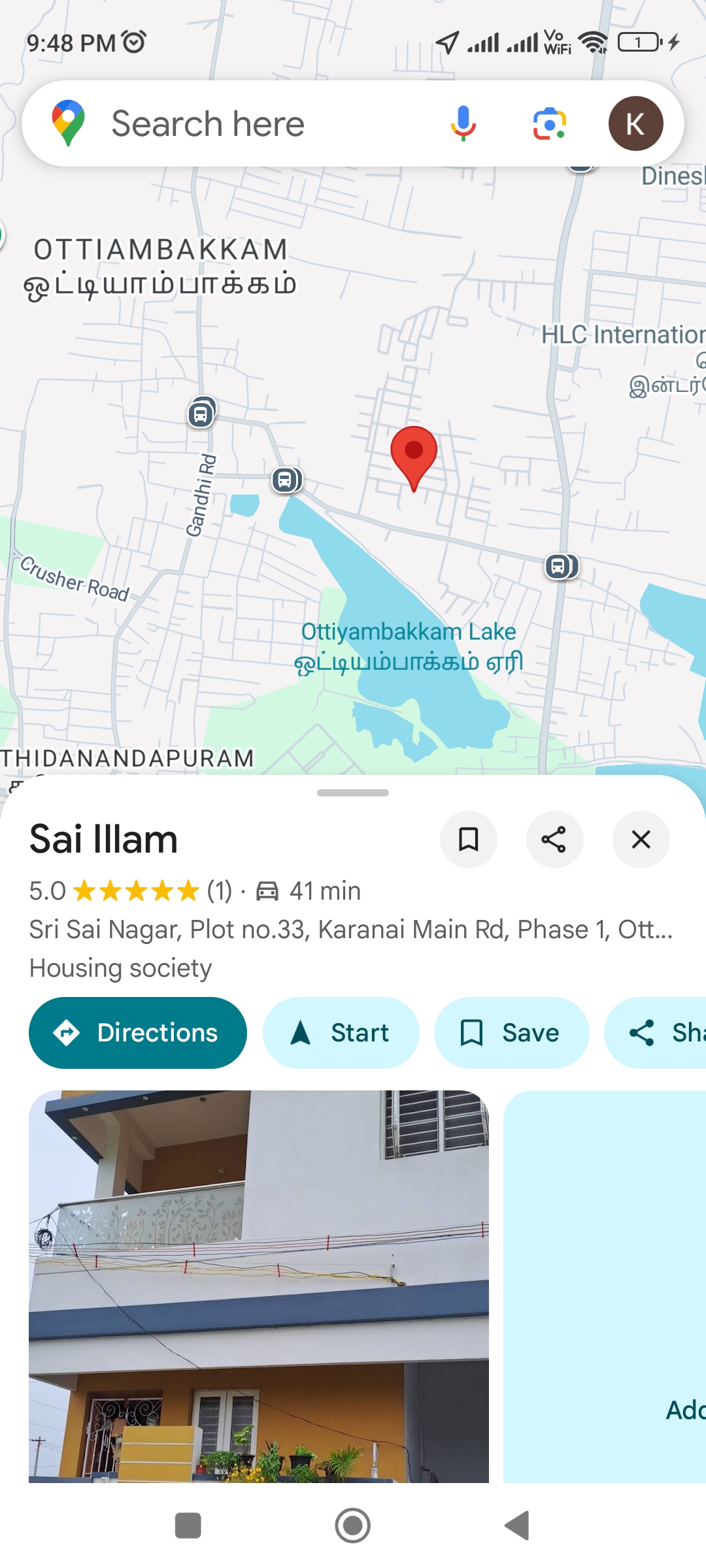Return to the home screen
This screenshot has height=1568, width=706.
click(353, 1526)
